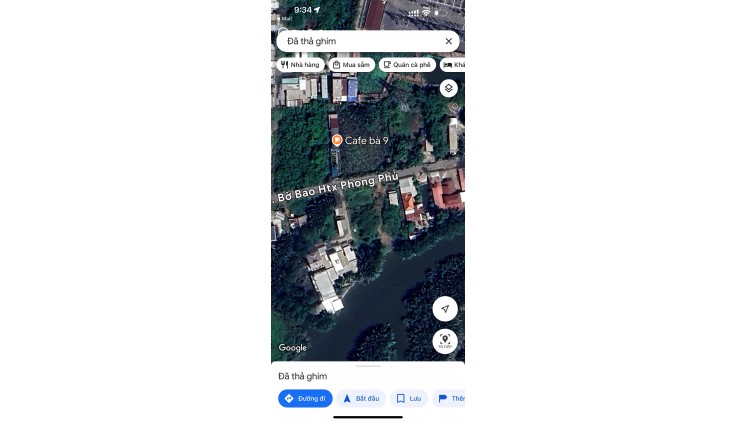738x422 pixels.
Task: Tap the Mail back link in status bar
Action: (x=287, y=18)
